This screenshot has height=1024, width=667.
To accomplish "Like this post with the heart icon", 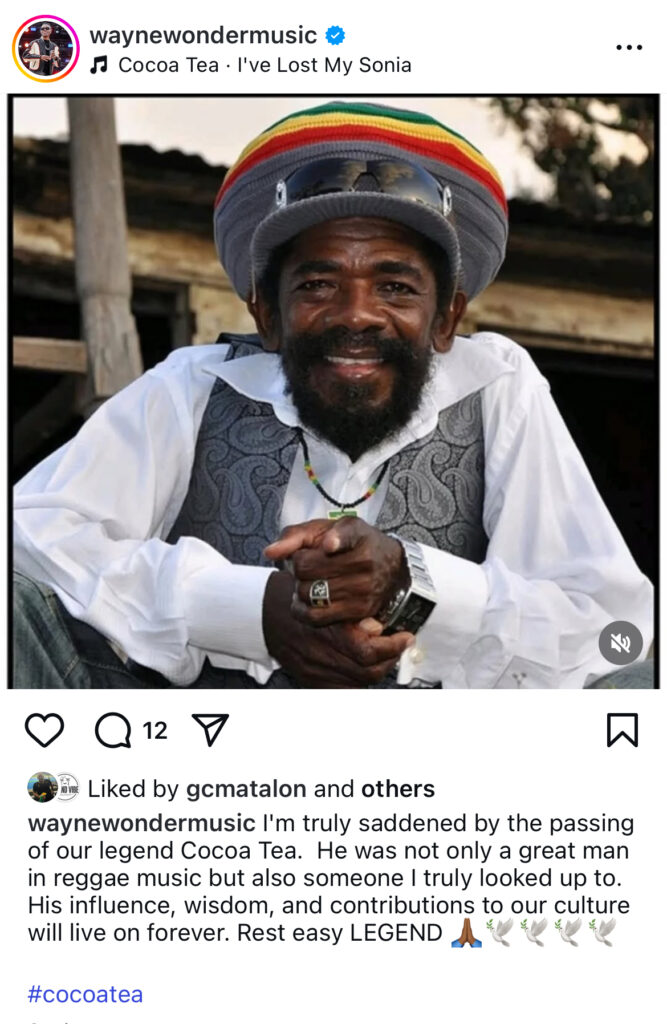I will pos(44,731).
